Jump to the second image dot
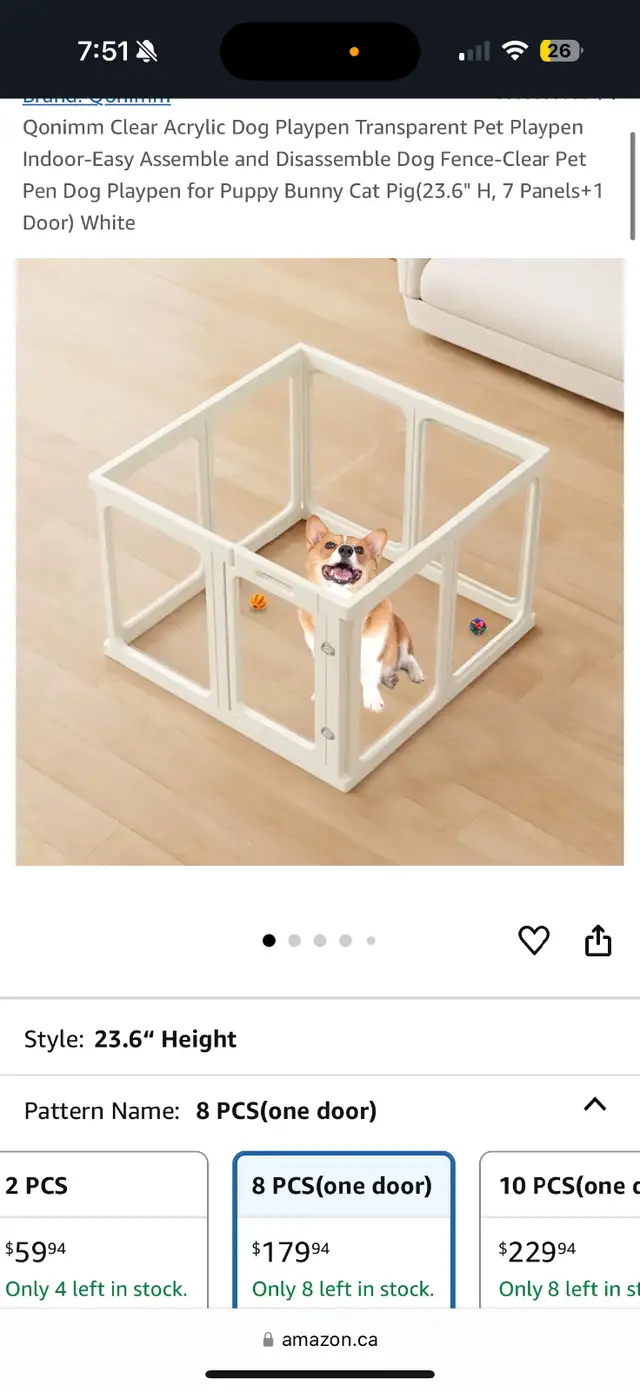Image resolution: width=640 pixels, height=1391 pixels. click(294, 940)
